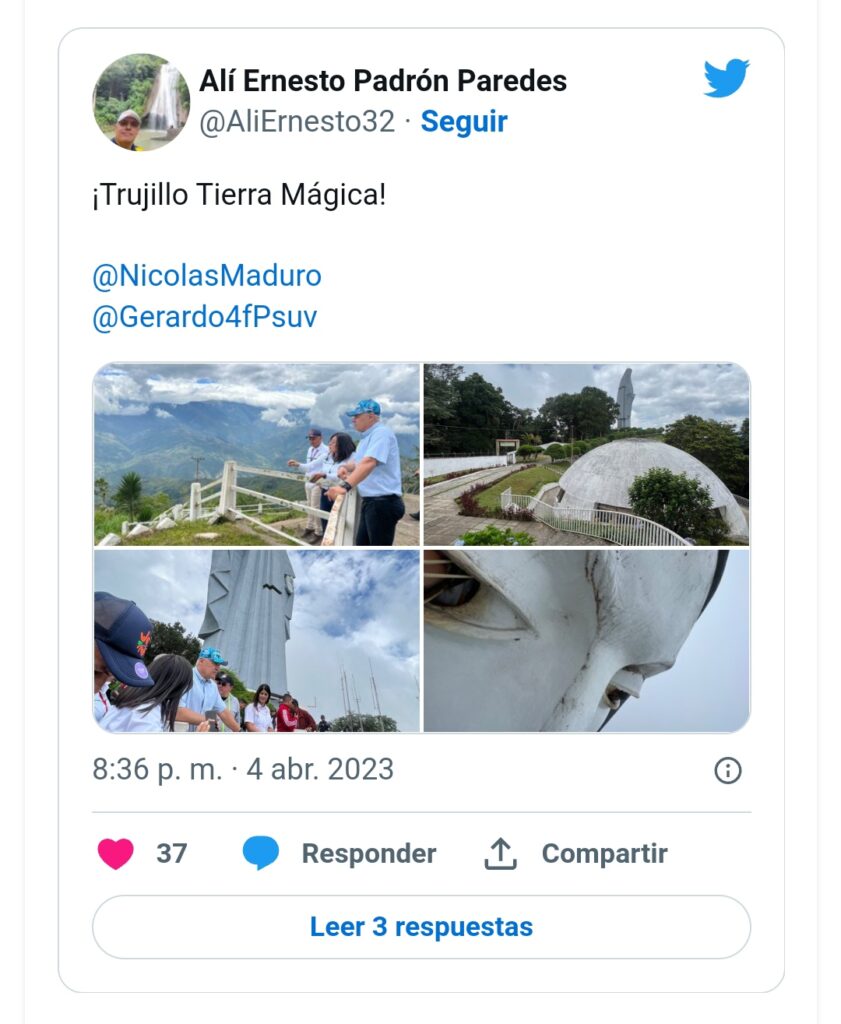View the white dome building photo

(586, 454)
